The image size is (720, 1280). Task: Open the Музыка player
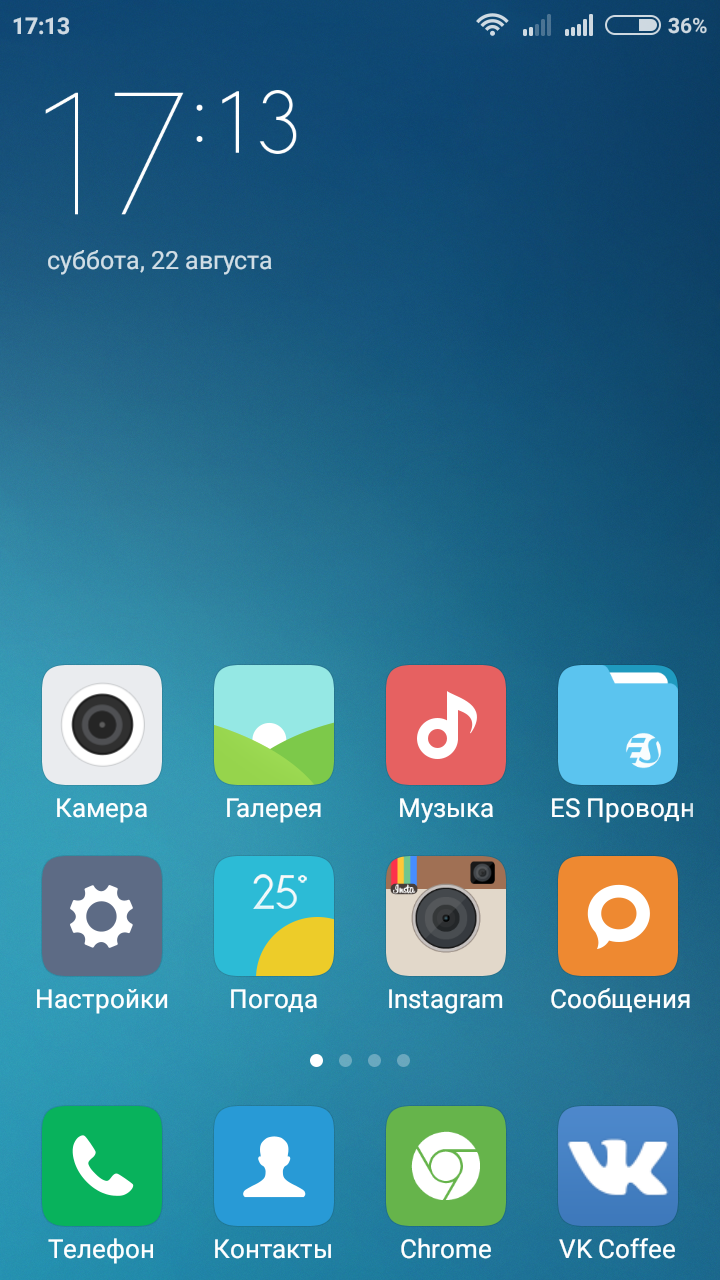tap(446, 725)
